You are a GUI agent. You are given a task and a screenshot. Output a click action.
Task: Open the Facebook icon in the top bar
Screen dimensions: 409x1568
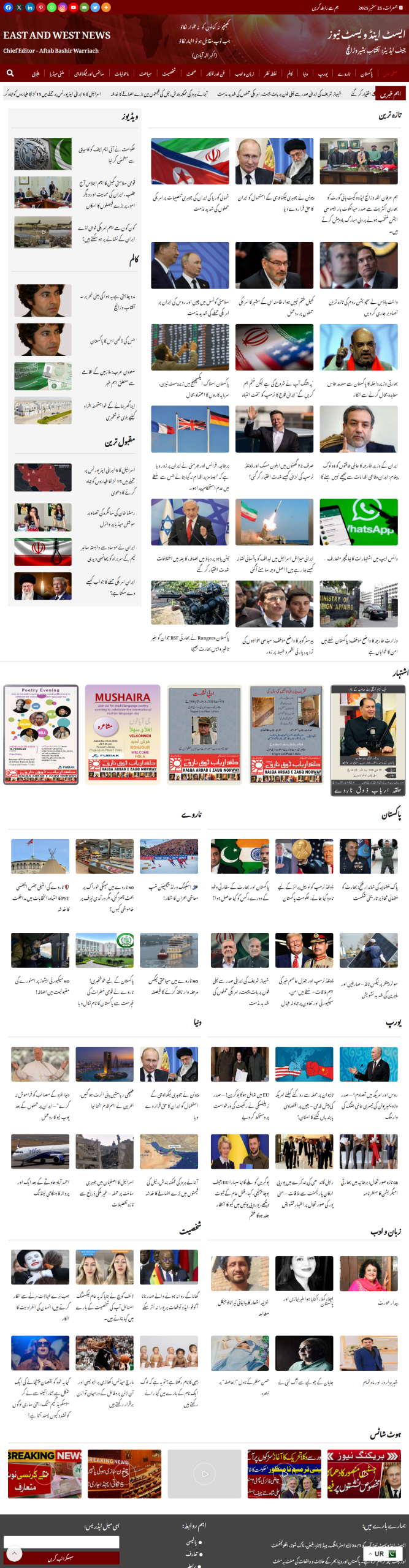click(x=8, y=7)
